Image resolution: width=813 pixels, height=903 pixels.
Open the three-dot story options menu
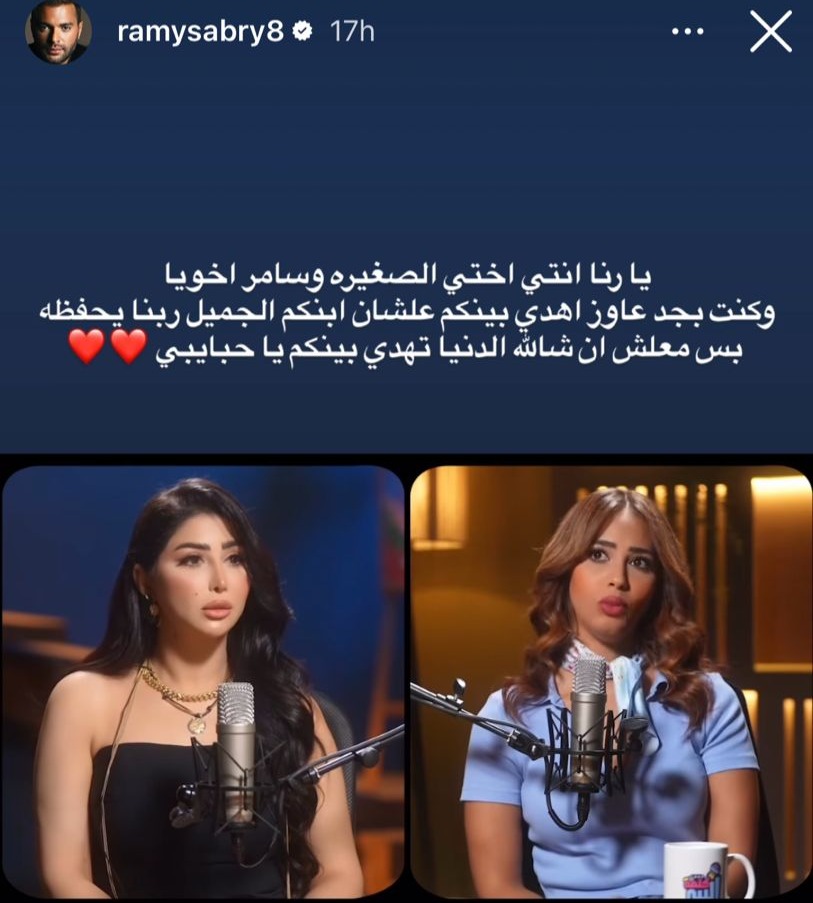point(687,32)
